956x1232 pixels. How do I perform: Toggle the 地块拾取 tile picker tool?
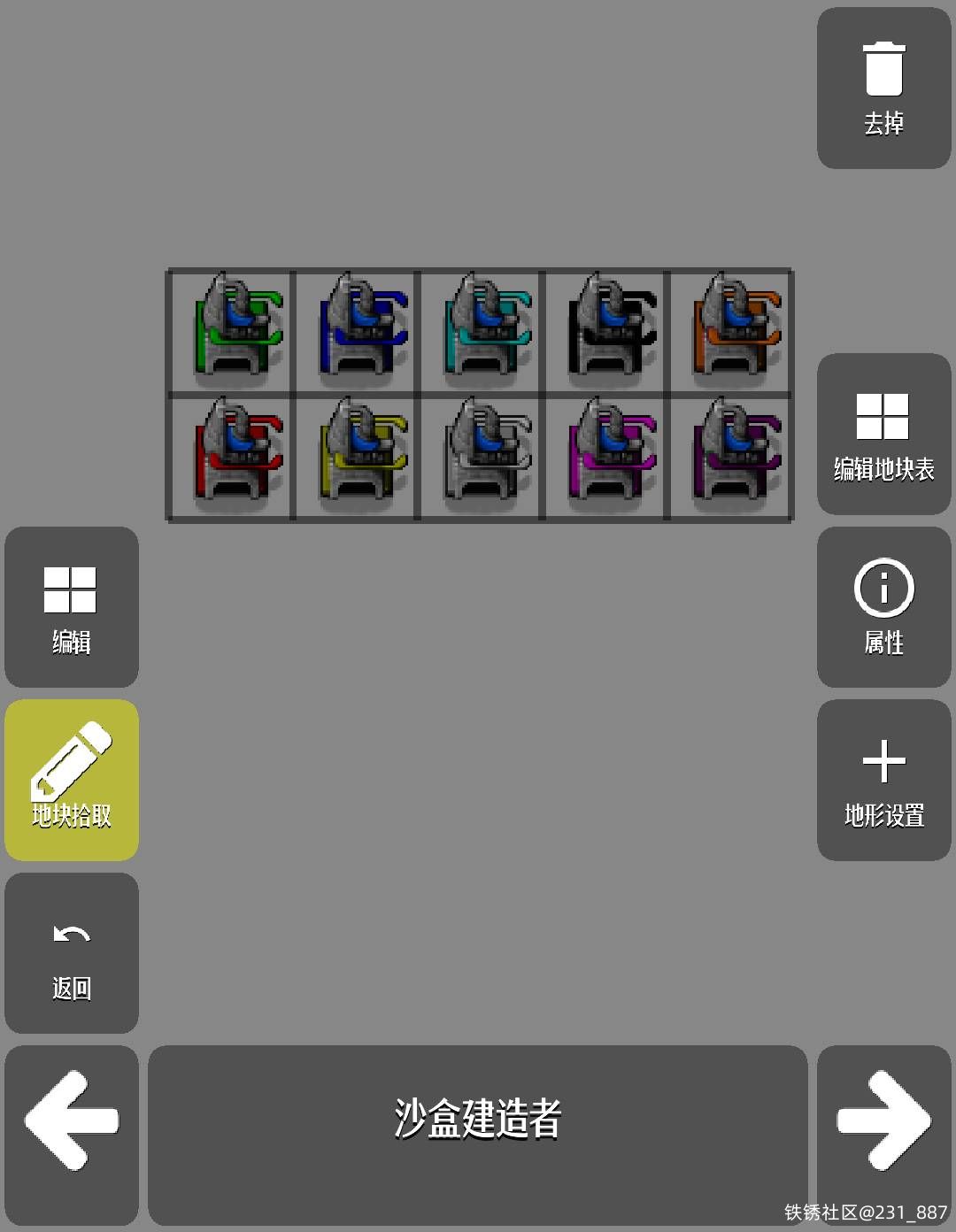click(x=72, y=780)
